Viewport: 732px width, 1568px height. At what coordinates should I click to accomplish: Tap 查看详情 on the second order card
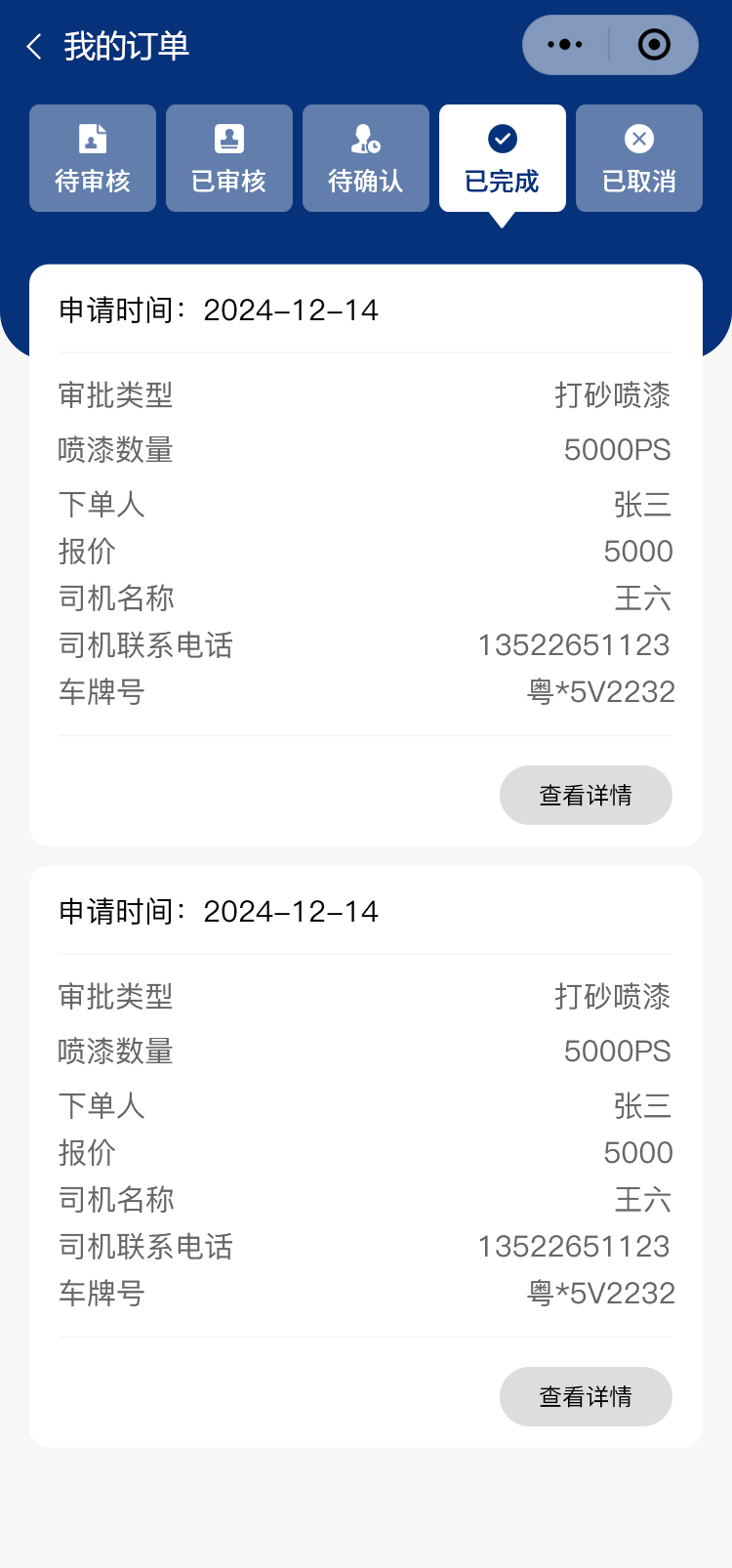point(586,1396)
